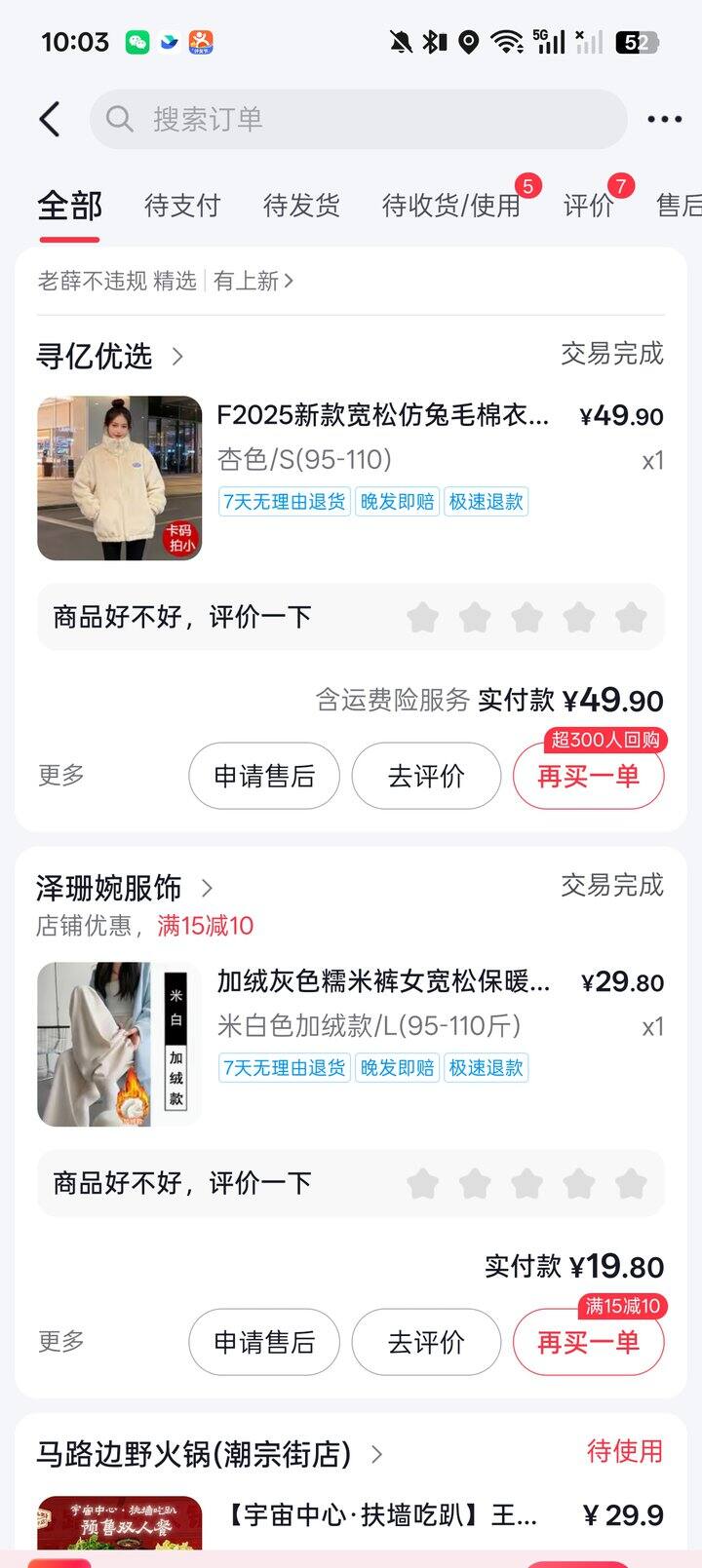The width and height of the screenshot is (702, 1568).
Task: Open the 寻亿优选 store page
Action: pos(109,357)
